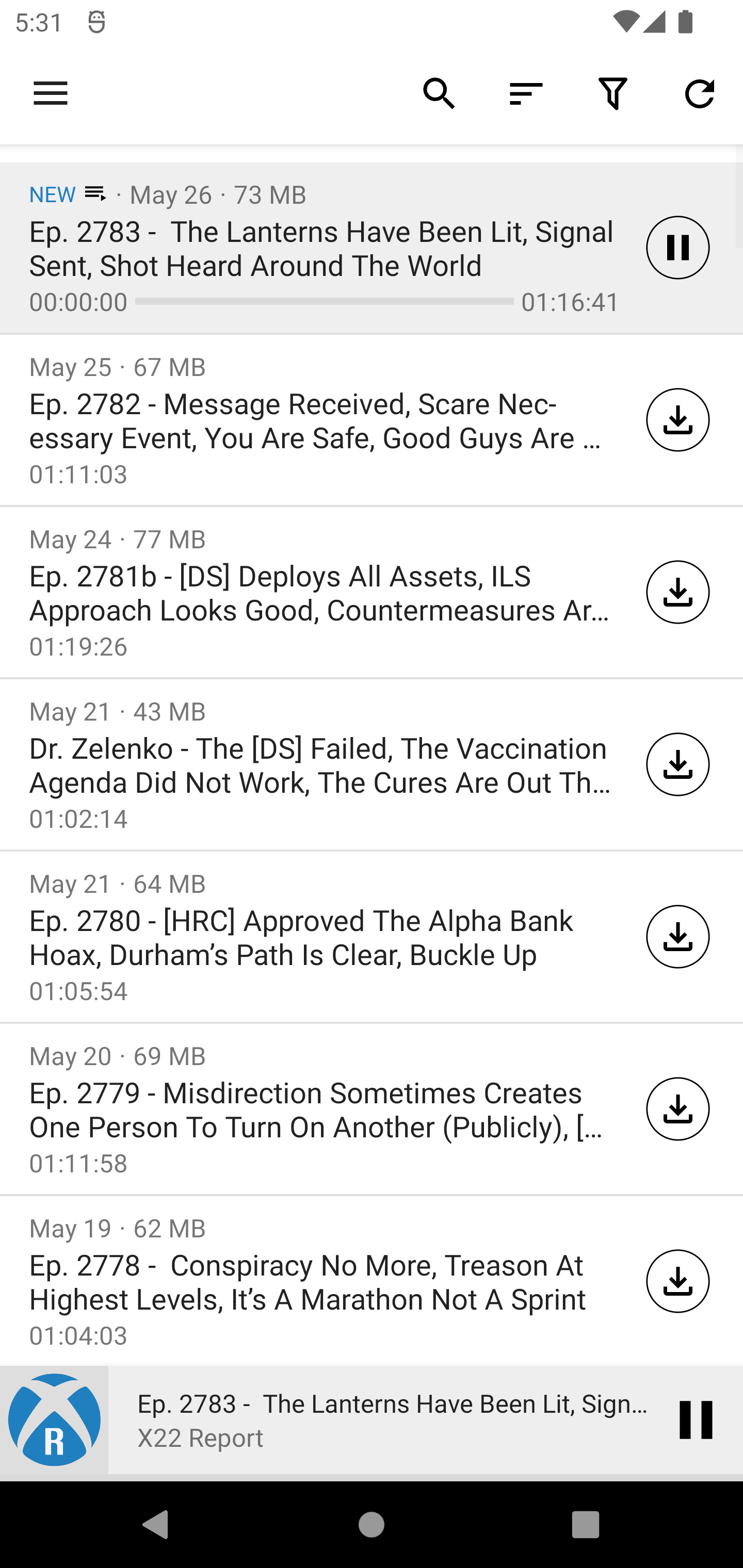Download Ep. 2778 Conspiracy No More
Screen dimensions: 743x1568
(677, 1281)
